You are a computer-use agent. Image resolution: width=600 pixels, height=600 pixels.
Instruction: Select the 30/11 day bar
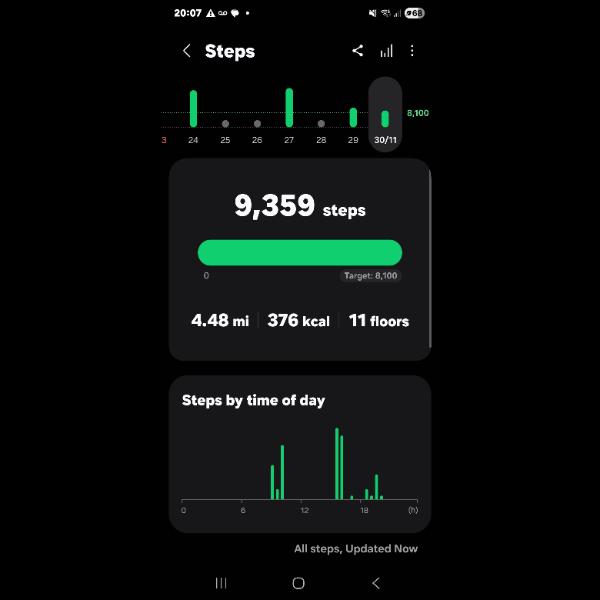(385, 115)
